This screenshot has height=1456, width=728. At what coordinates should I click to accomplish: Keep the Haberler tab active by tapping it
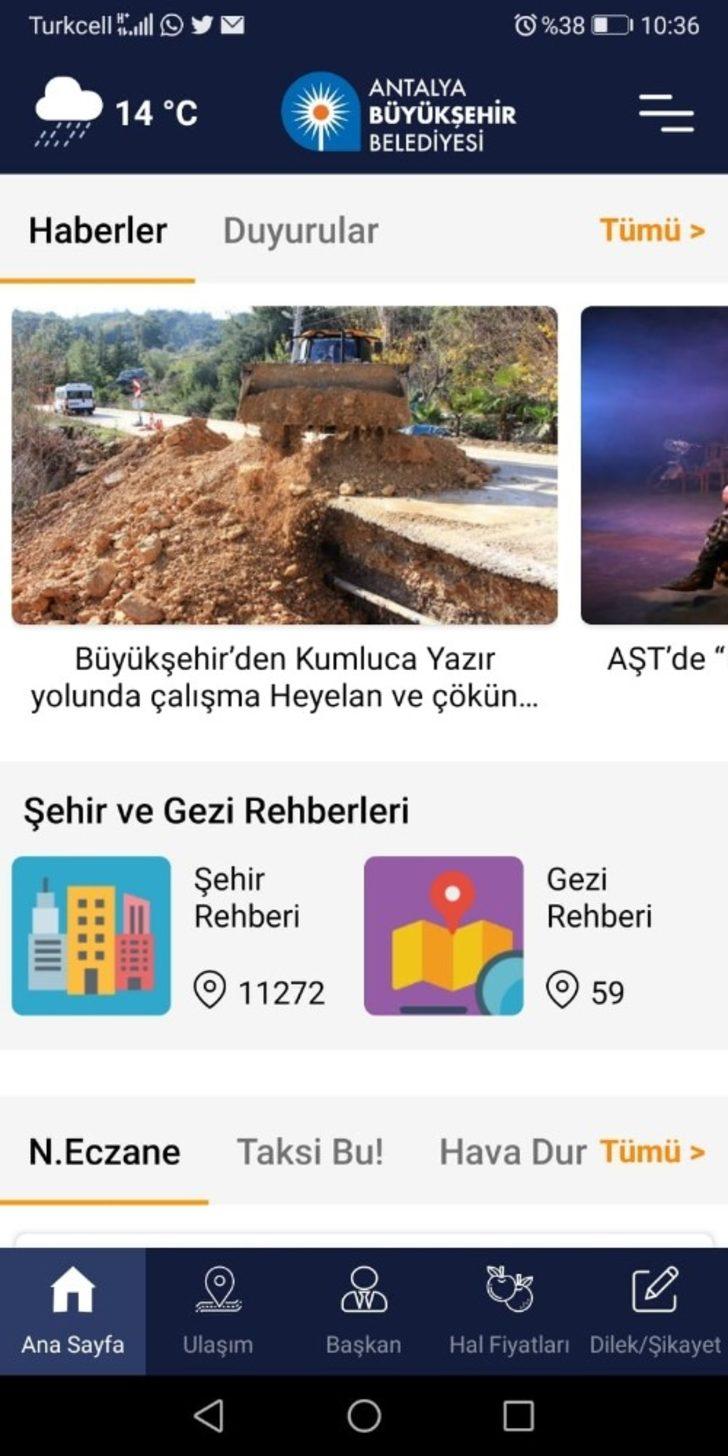click(x=98, y=230)
